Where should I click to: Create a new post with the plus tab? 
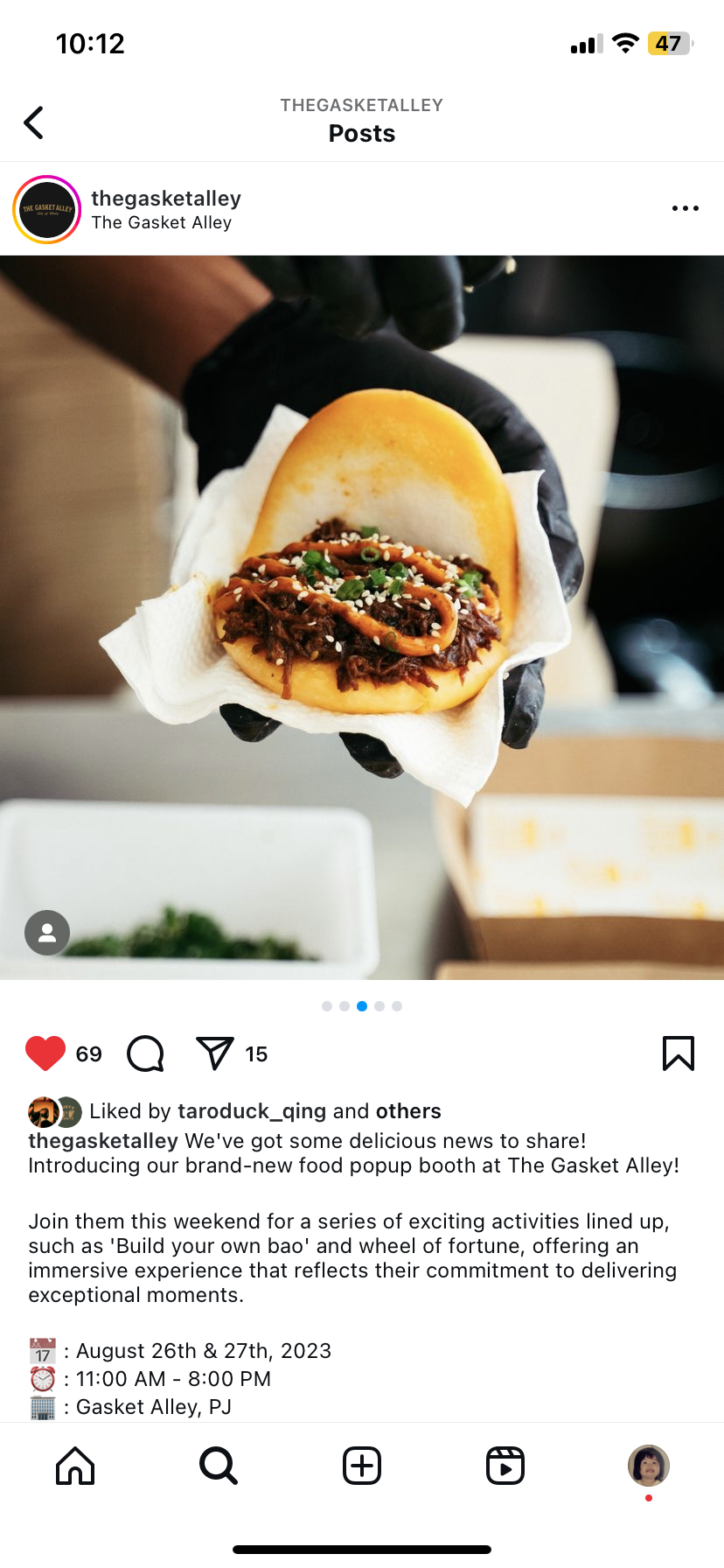point(362,1466)
